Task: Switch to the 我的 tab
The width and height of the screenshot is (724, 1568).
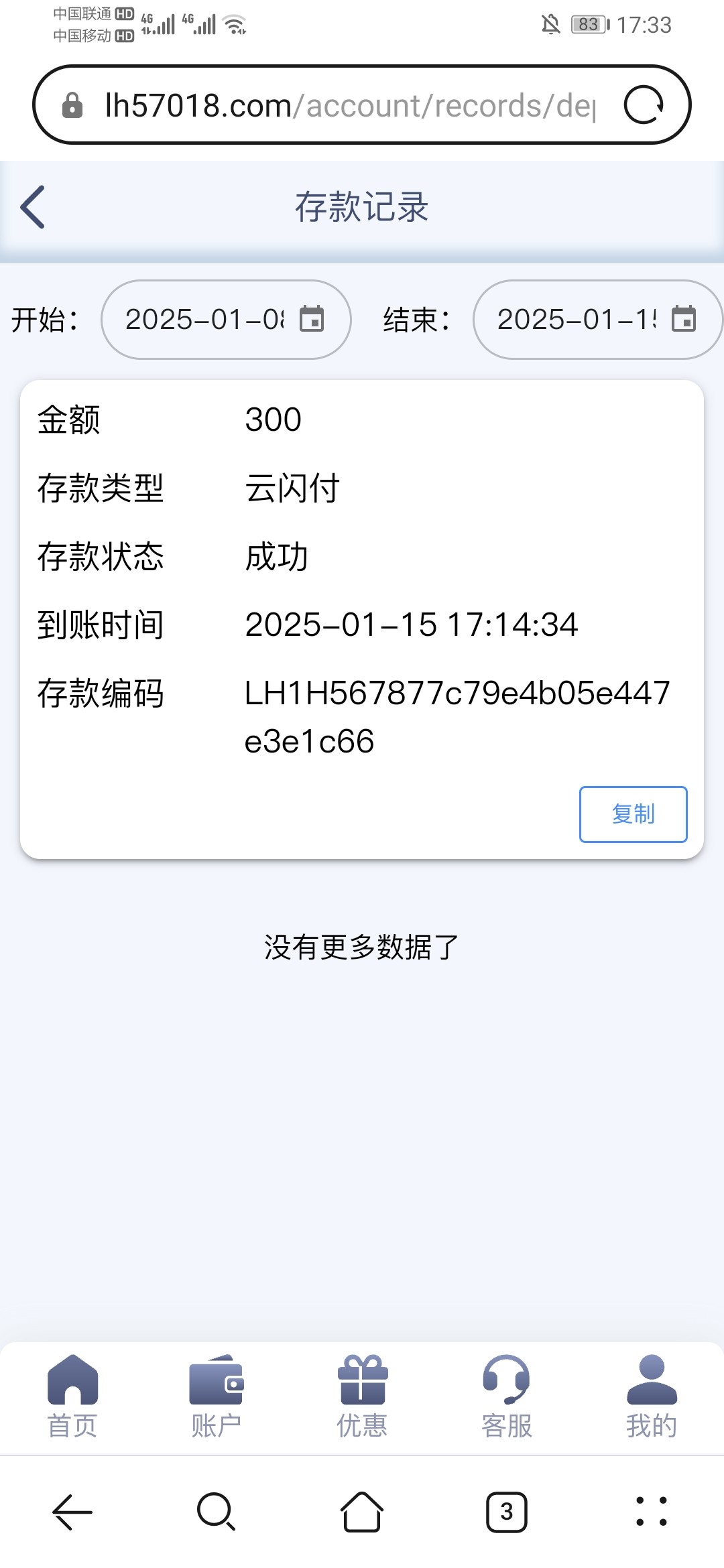Action: [x=652, y=1398]
